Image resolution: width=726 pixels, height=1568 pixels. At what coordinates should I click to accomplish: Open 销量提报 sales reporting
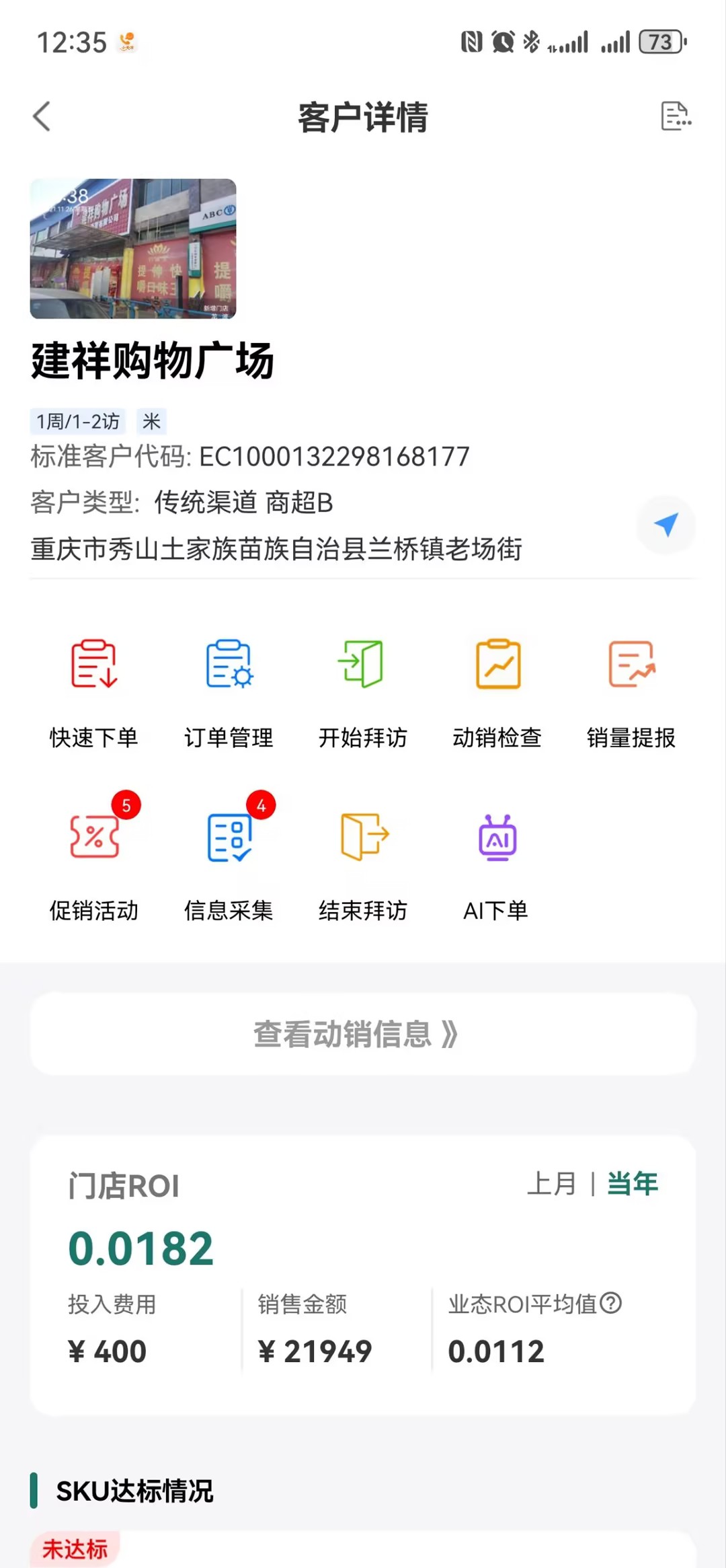pos(632,693)
